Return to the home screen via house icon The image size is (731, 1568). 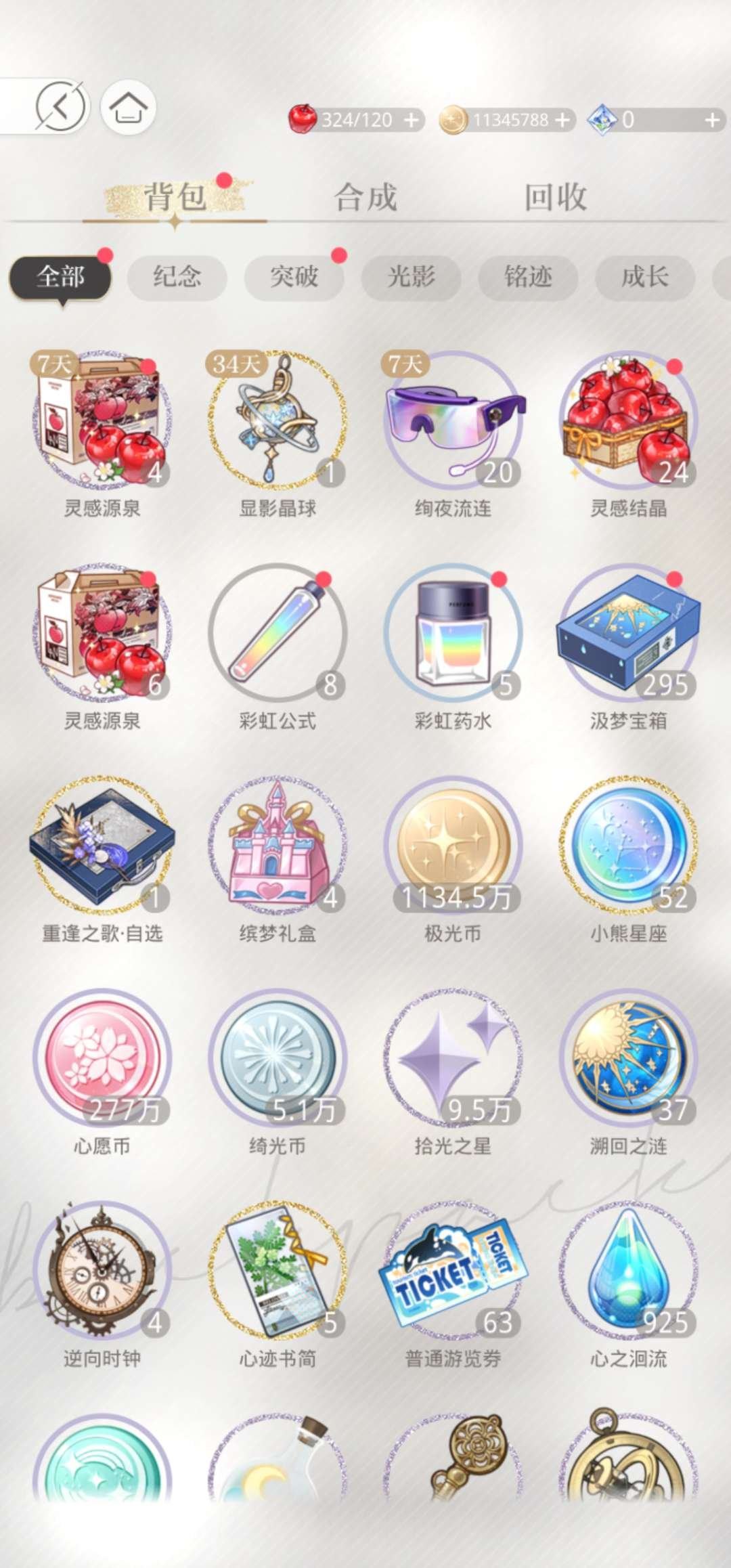(x=129, y=106)
